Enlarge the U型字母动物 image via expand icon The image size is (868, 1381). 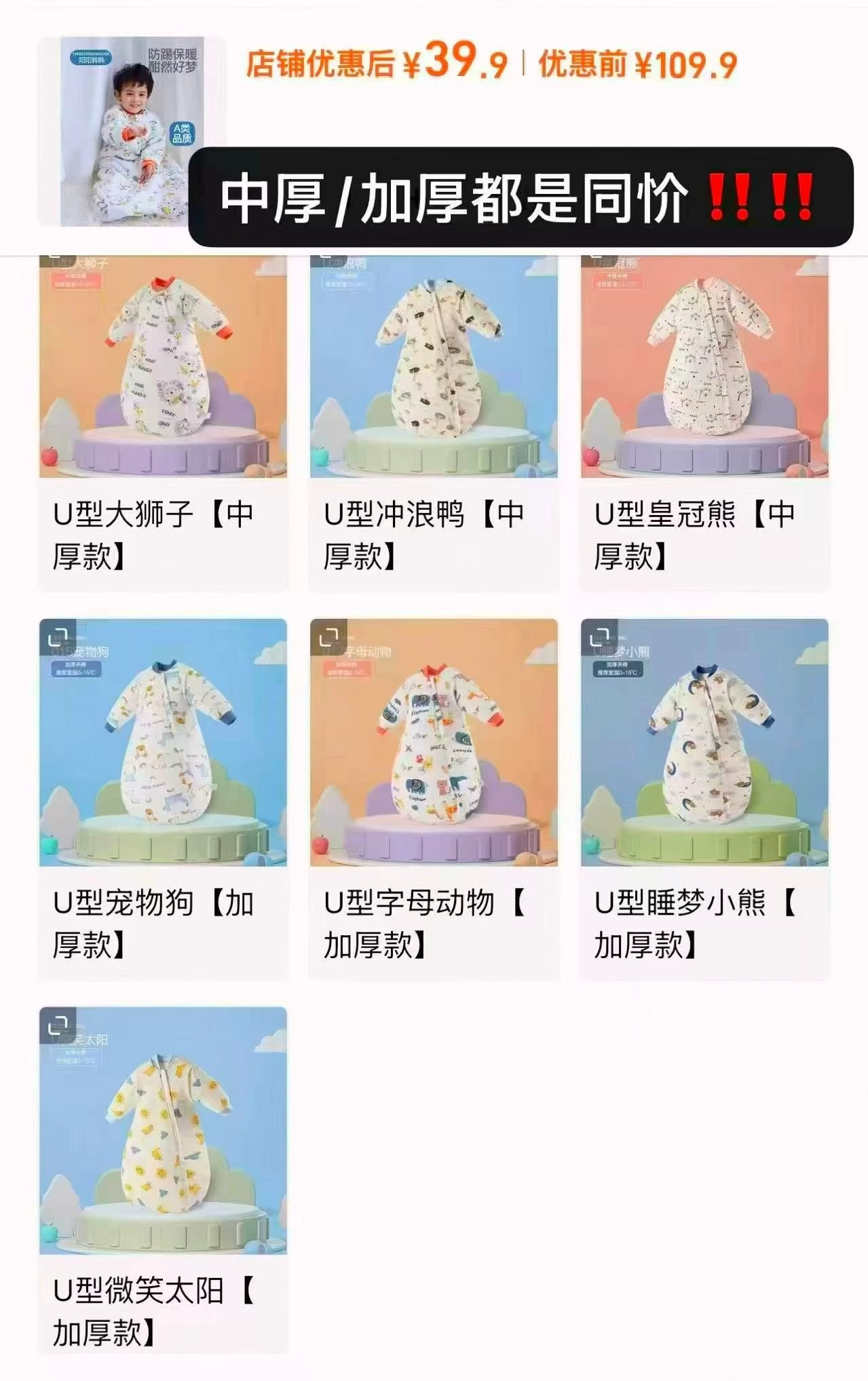coord(328,637)
